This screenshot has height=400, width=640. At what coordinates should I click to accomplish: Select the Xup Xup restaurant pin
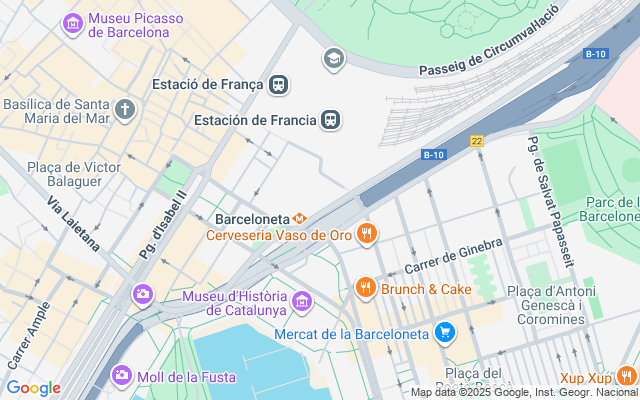click(x=626, y=376)
